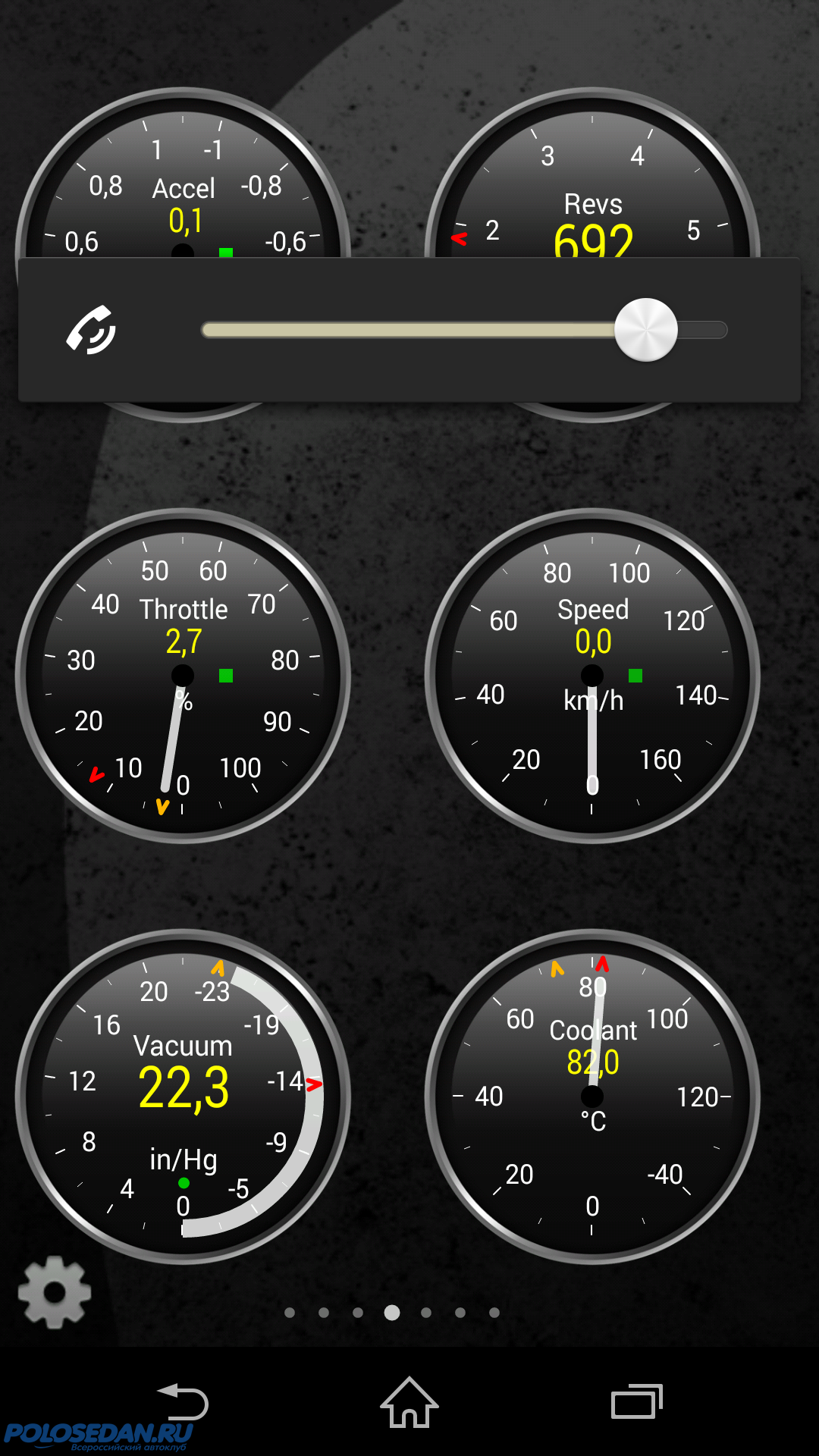Open the Throttle gauge

point(183,676)
